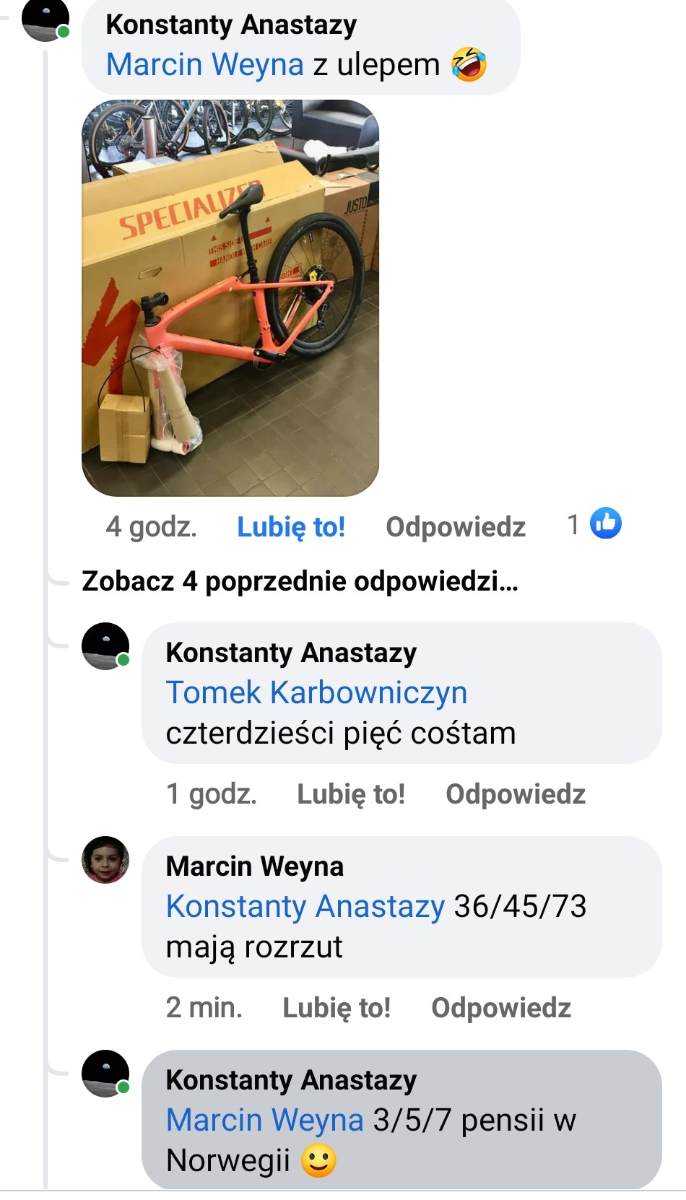Screen dimensions: 686x1200
Task: Reply to the comment posted 4 godz. ago
Action: [x=455, y=527]
